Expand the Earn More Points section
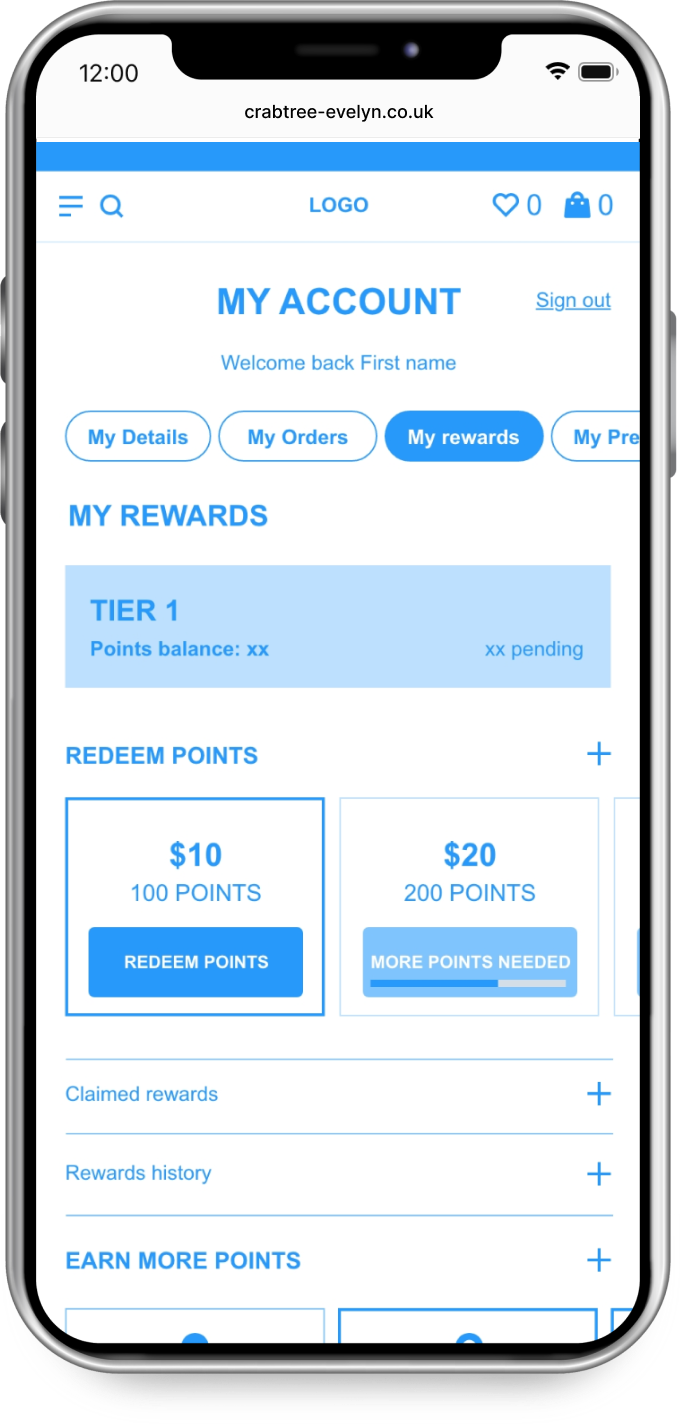The height and width of the screenshot is (1425, 680). 598,1260
